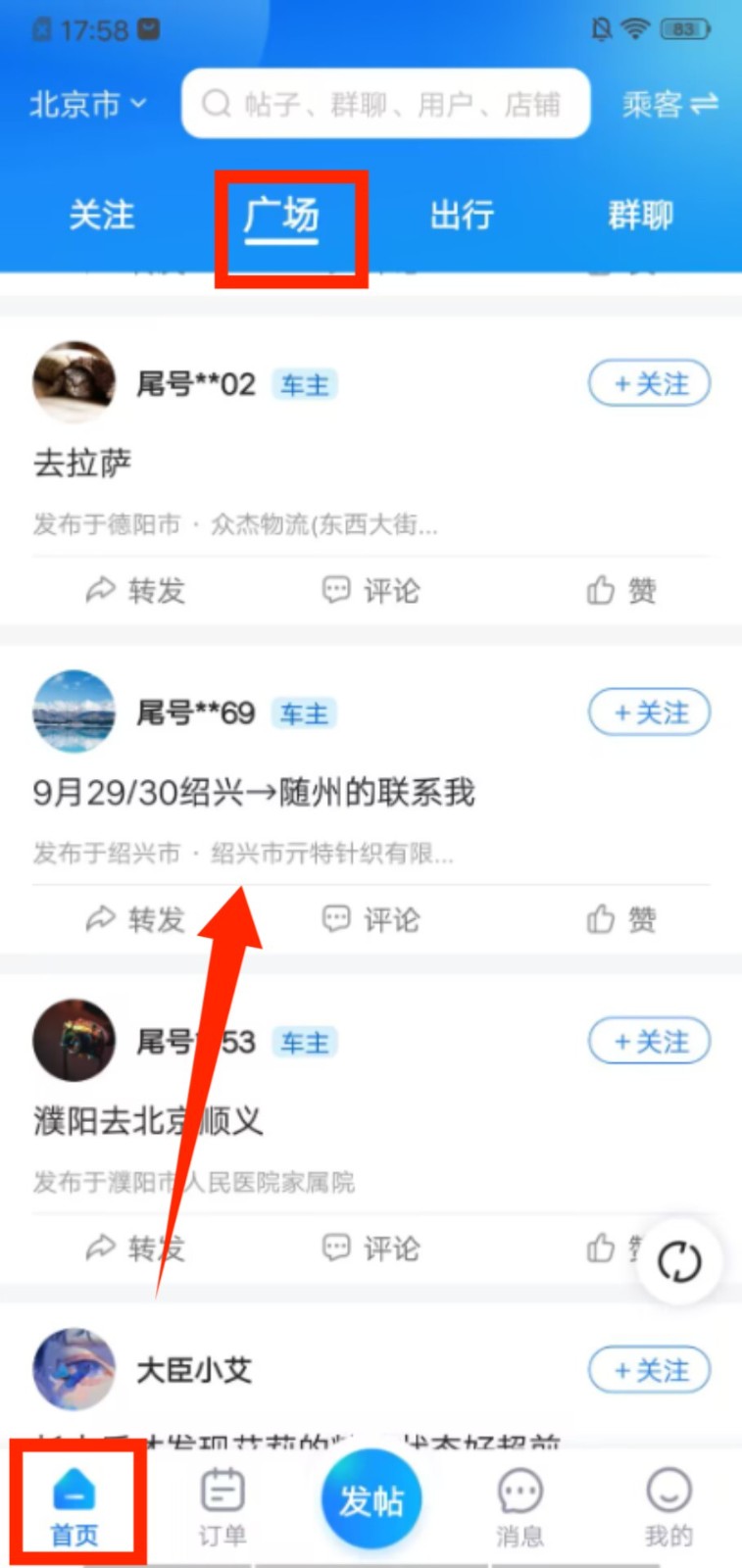742x1568 pixels.
Task: Tap the search box for 帖子、群聊
Action: (x=386, y=104)
